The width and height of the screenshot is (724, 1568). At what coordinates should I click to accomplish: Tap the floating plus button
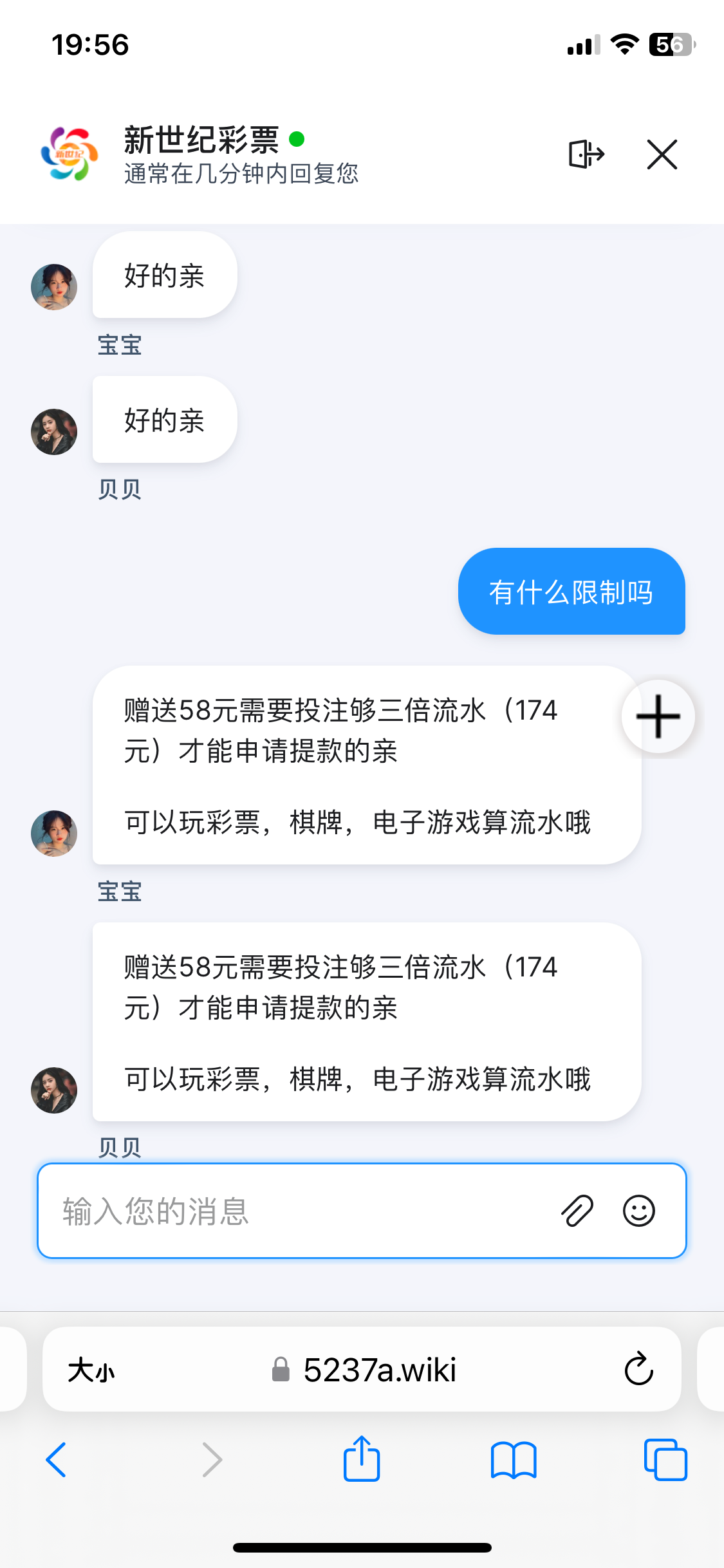(658, 716)
